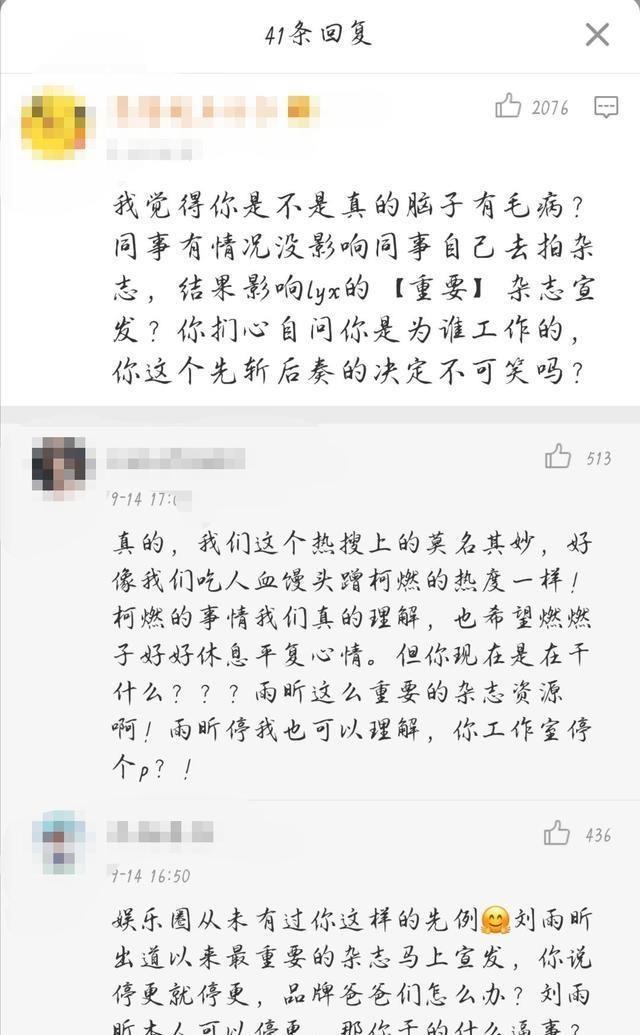Like the reply with 436 likes

pyautogui.click(x=557, y=833)
